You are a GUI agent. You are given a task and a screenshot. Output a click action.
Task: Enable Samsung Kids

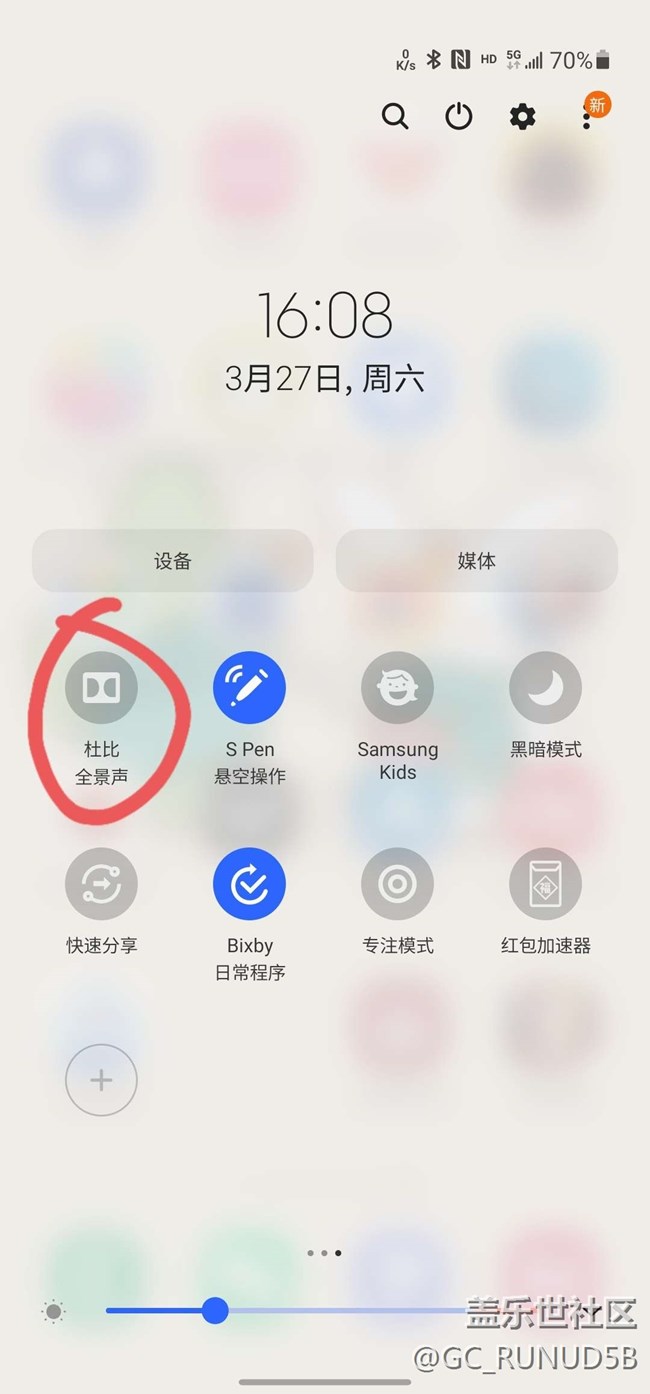pos(397,687)
